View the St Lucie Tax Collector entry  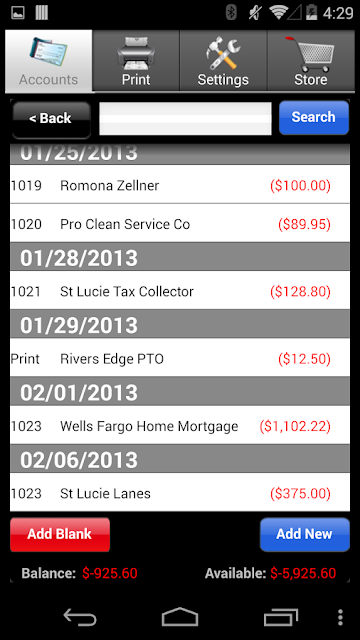(180, 291)
